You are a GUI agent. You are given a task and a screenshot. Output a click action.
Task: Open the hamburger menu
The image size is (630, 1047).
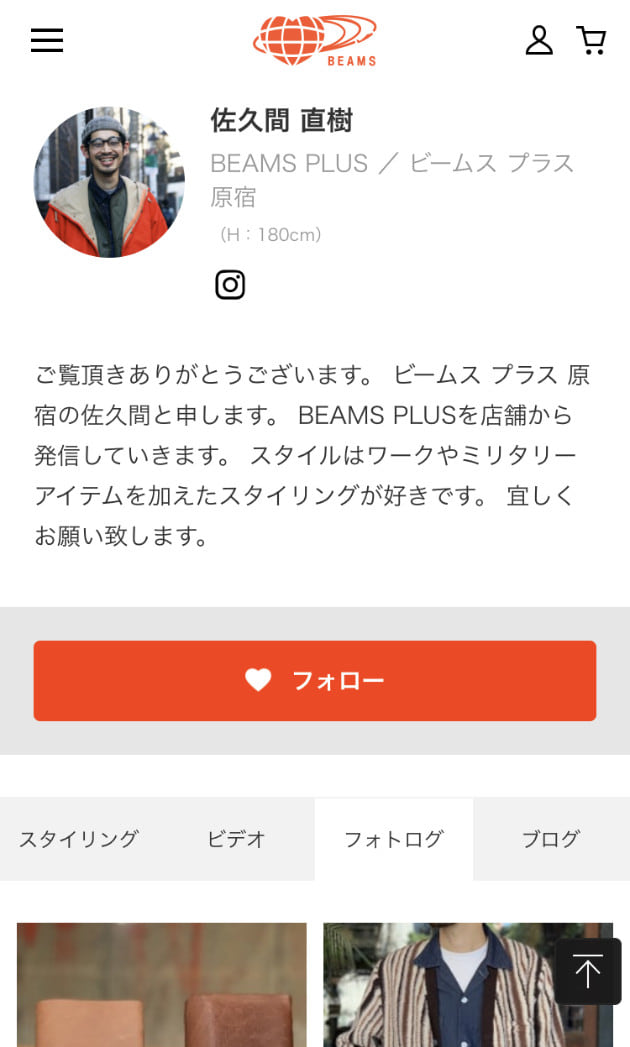(x=47, y=40)
